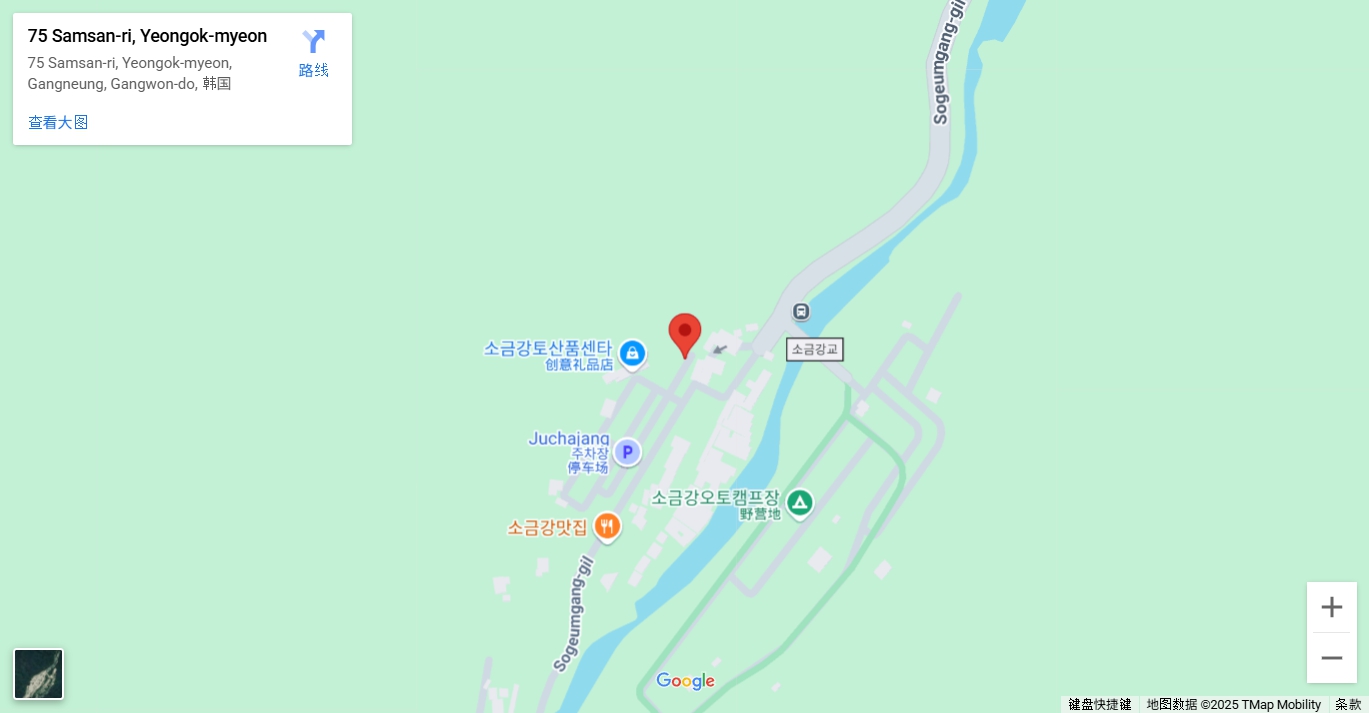Open the 소금강토산품센타 gift shop marker
The height and width of the screenshot is (713, 1369).
click(631, 352)
